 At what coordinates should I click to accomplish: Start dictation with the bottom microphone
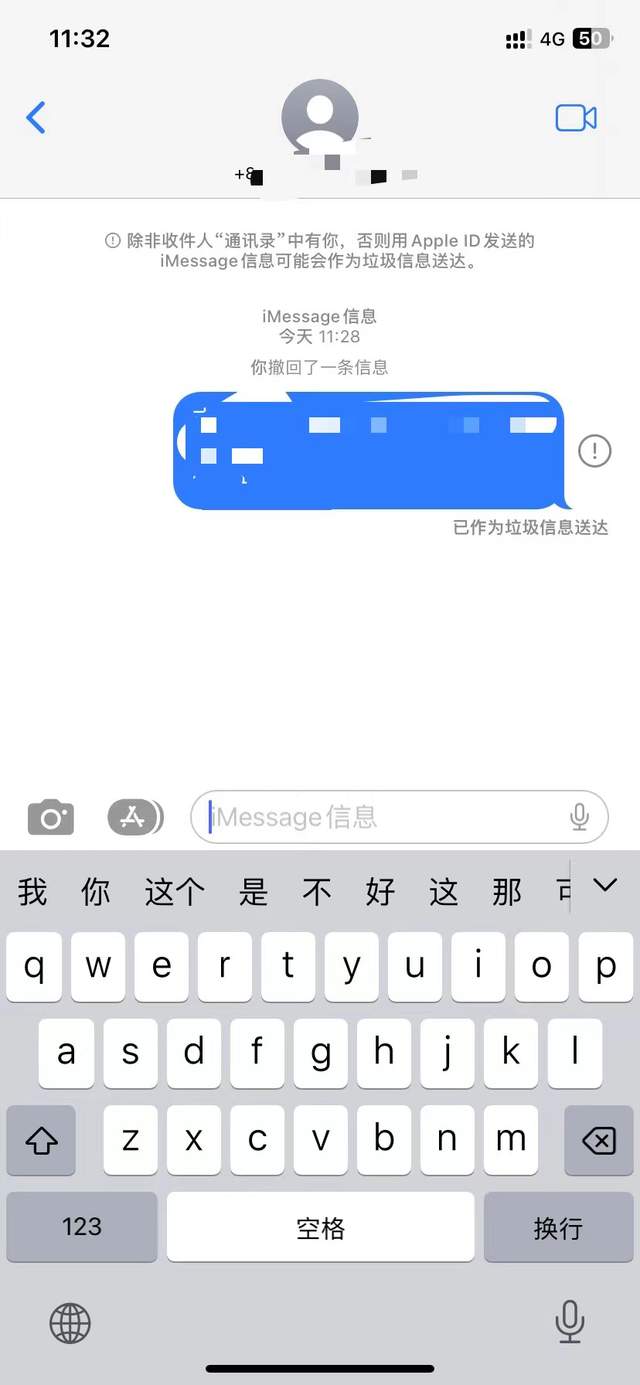pos(570,1322)
